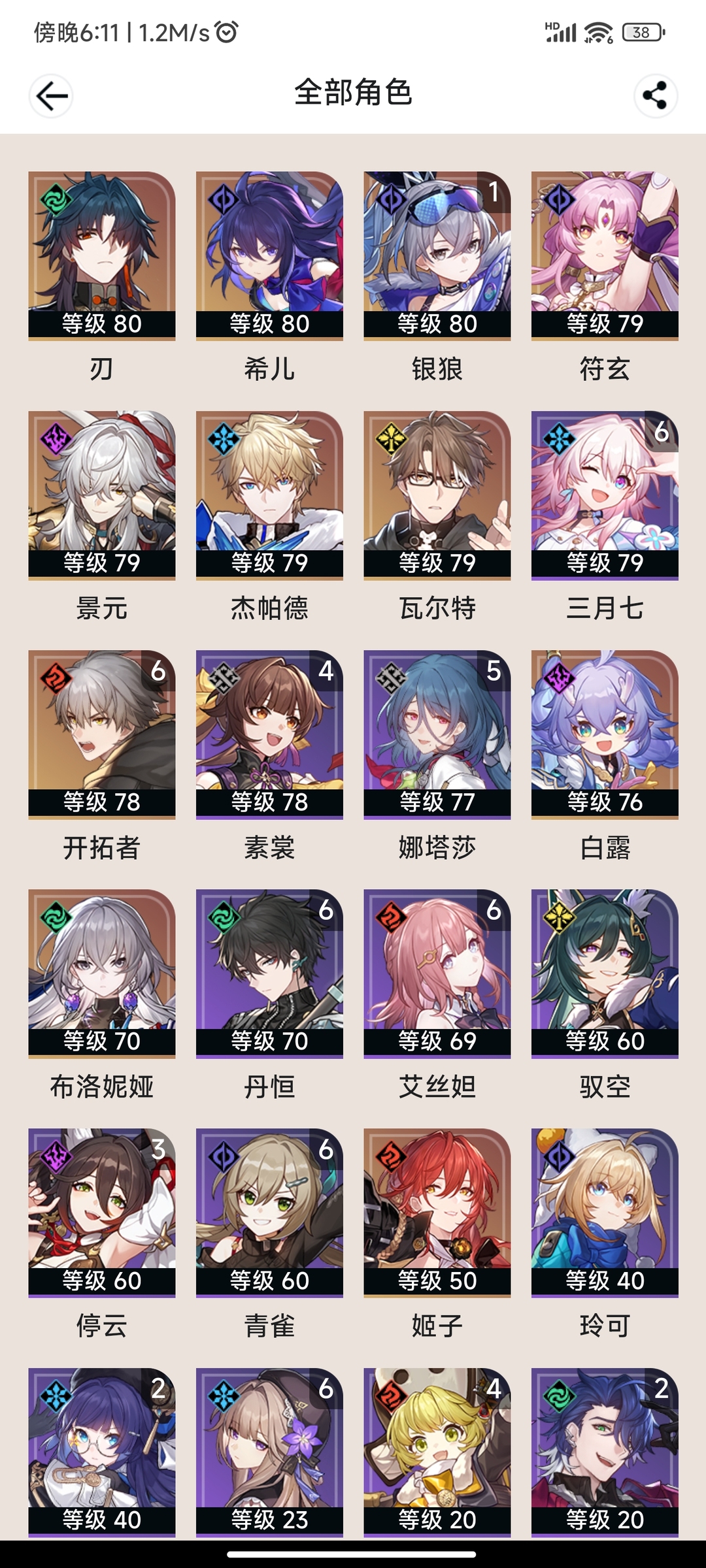Screen dimensions: 706x1568
Task: Select the 布洛妮娅 card
Action: click(x=101, y=973)
